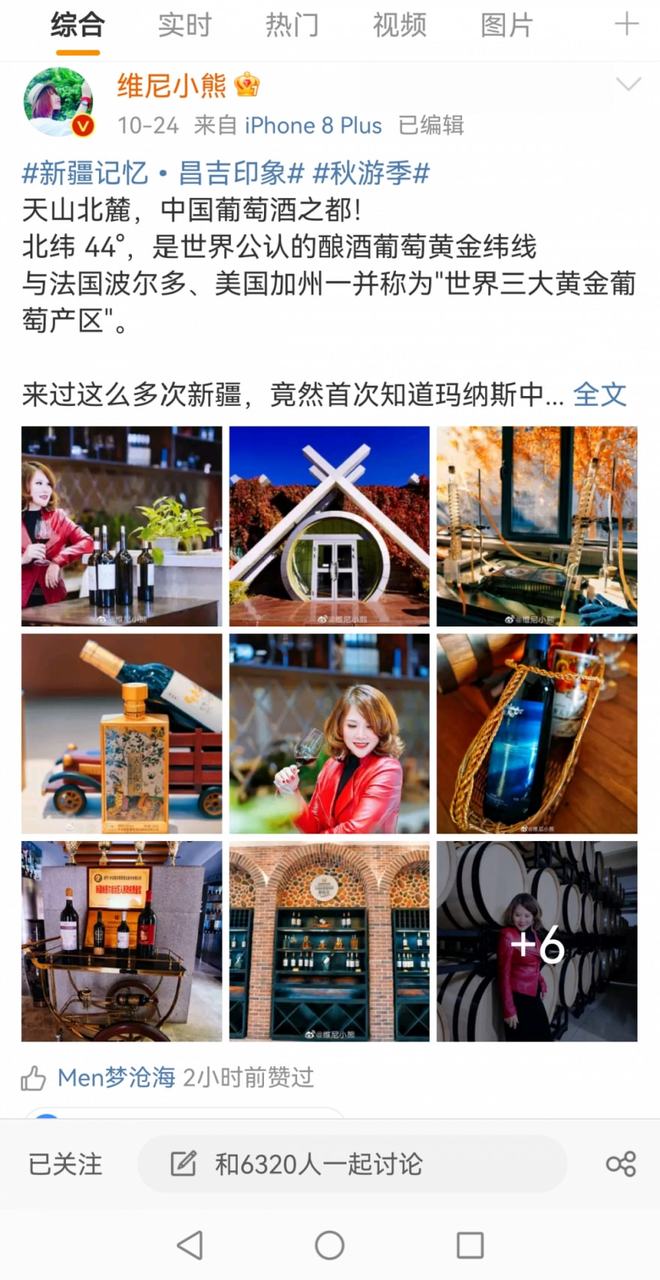
Task: Tap the 已关注 follow button
Action: pos(65,1164)
